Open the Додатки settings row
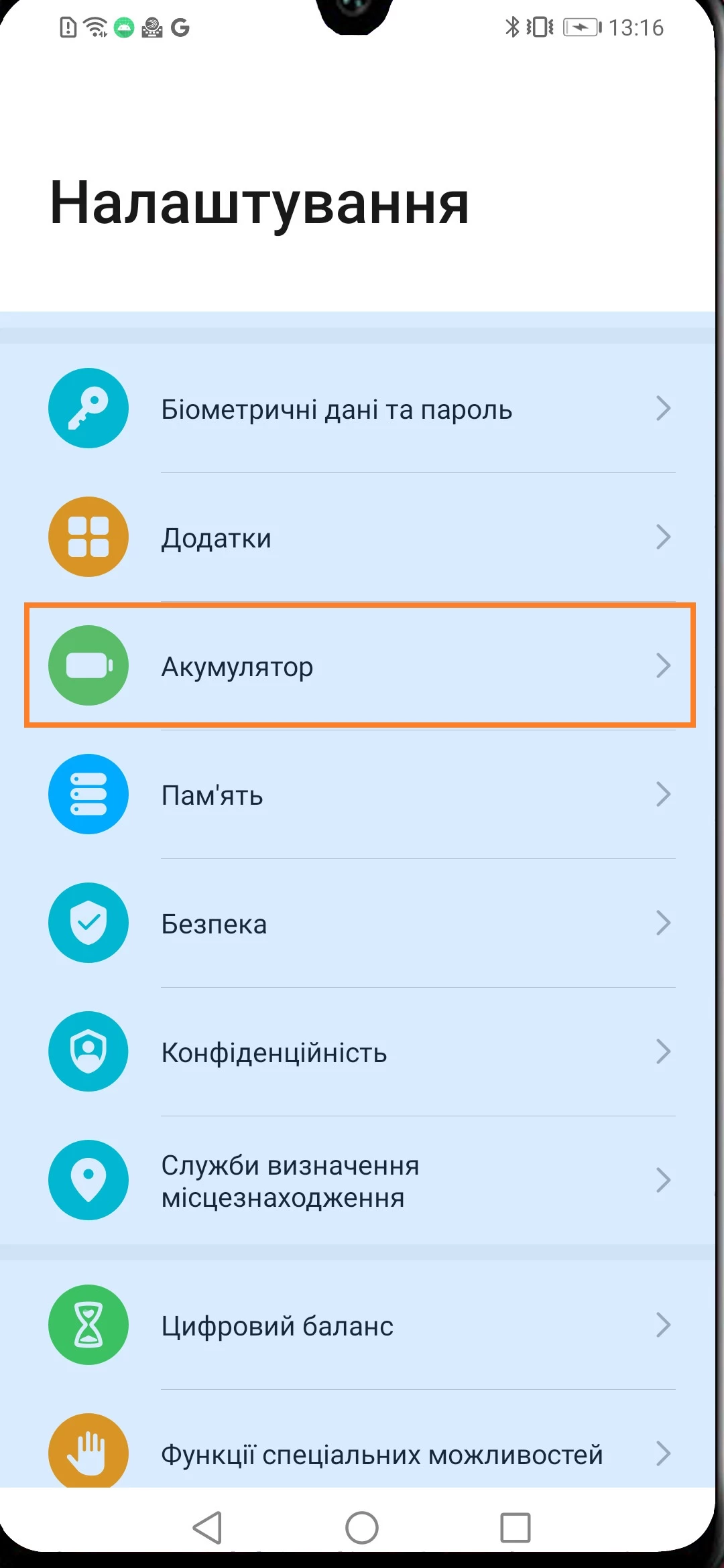This screenshot has height=1568, width=724. [362, 537]
